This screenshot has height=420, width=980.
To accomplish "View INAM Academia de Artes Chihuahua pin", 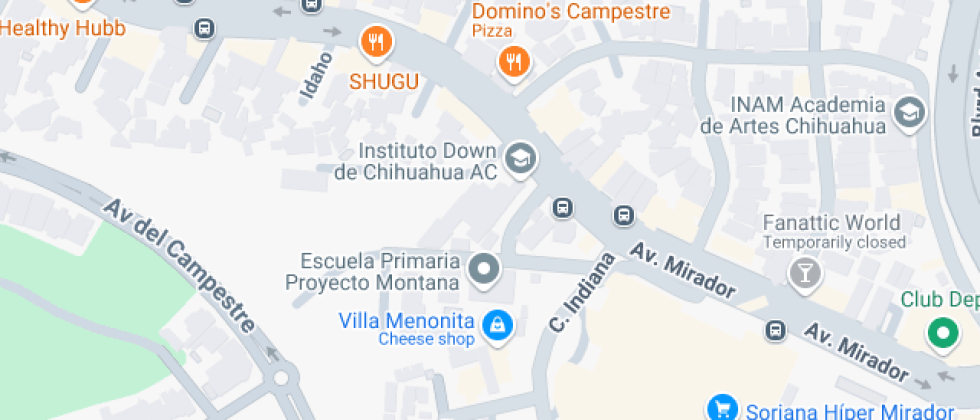I will 910,113.
